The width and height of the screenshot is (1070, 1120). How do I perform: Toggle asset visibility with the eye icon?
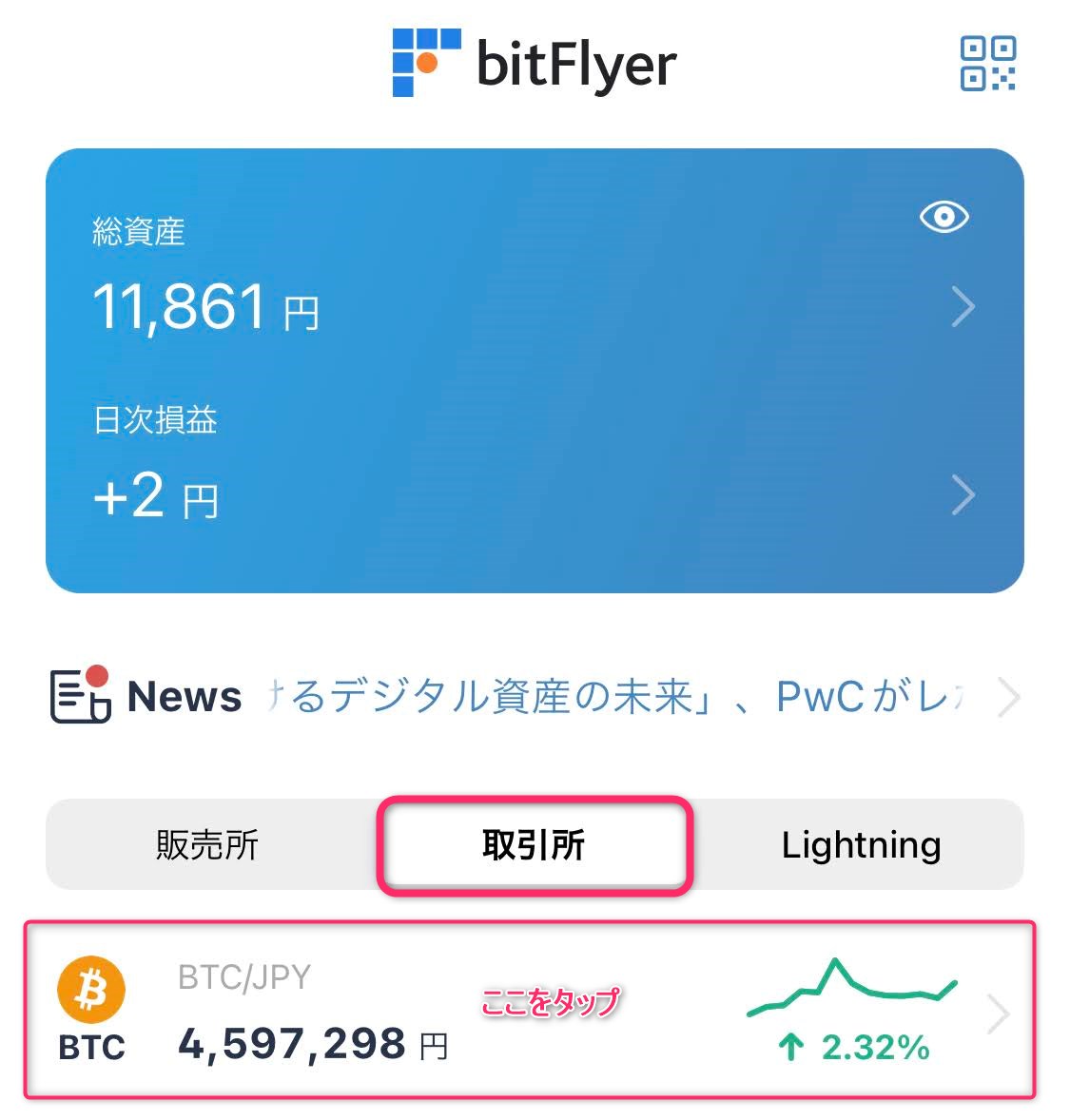(944, 219)
